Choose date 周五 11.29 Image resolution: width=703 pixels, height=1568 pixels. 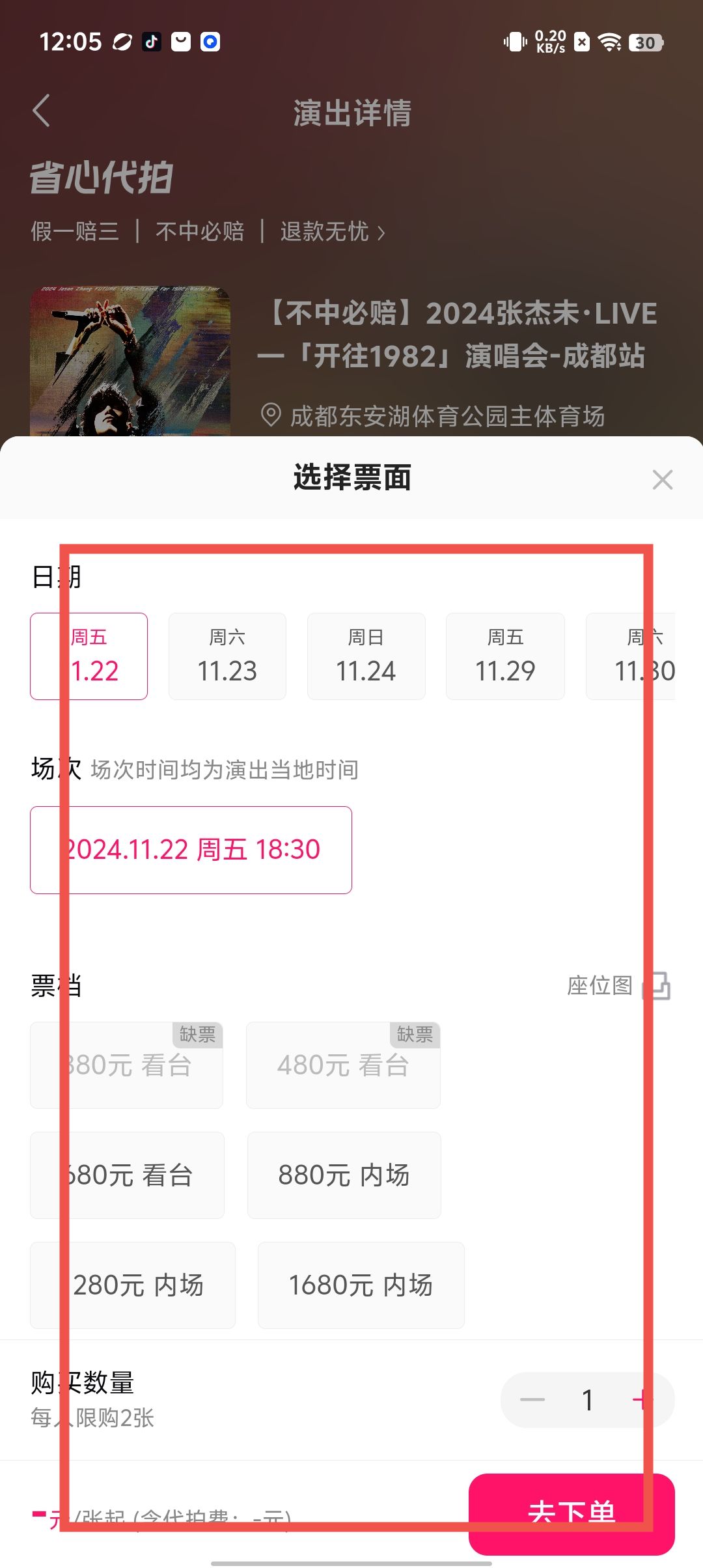pyautogui.click(x=505, y=656)
